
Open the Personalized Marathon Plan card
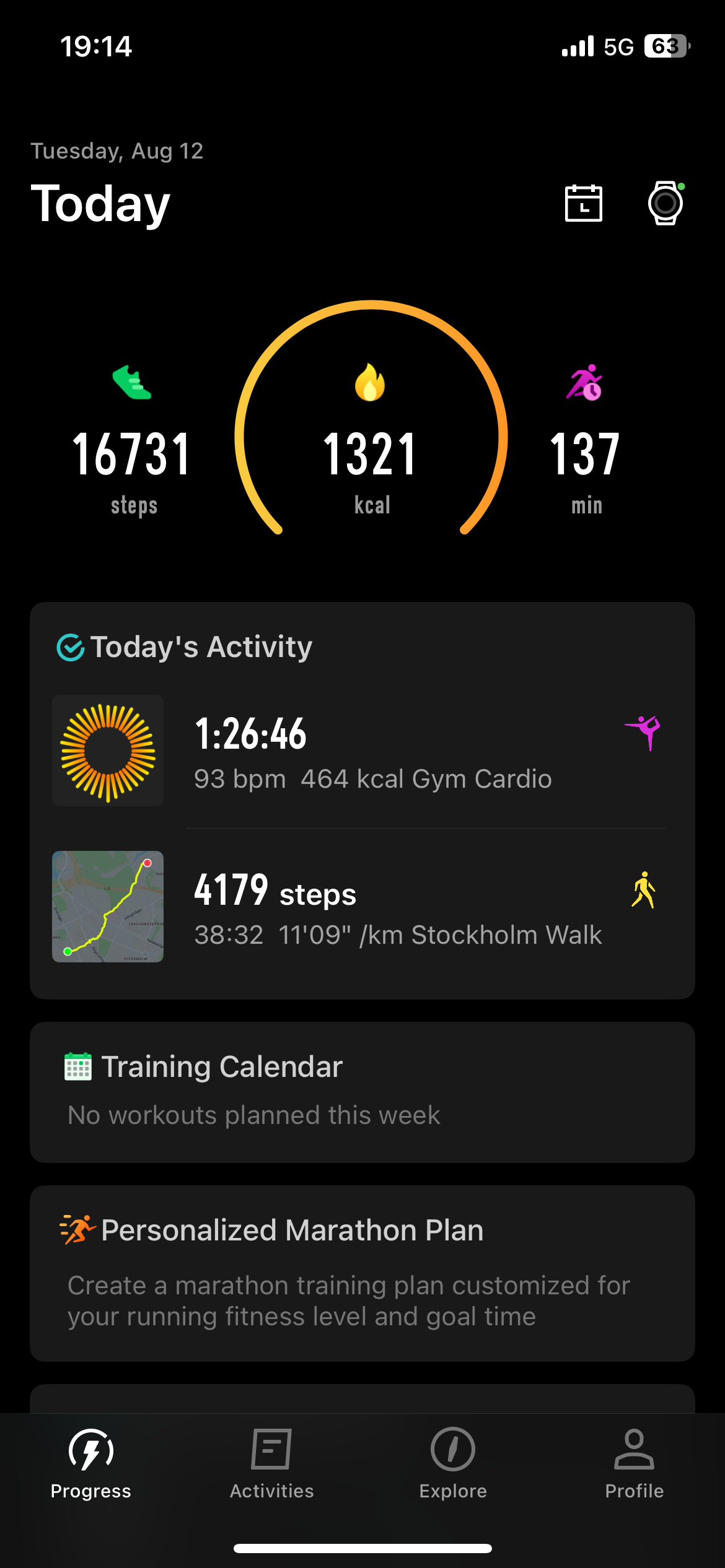click(x=362, y=1273)
